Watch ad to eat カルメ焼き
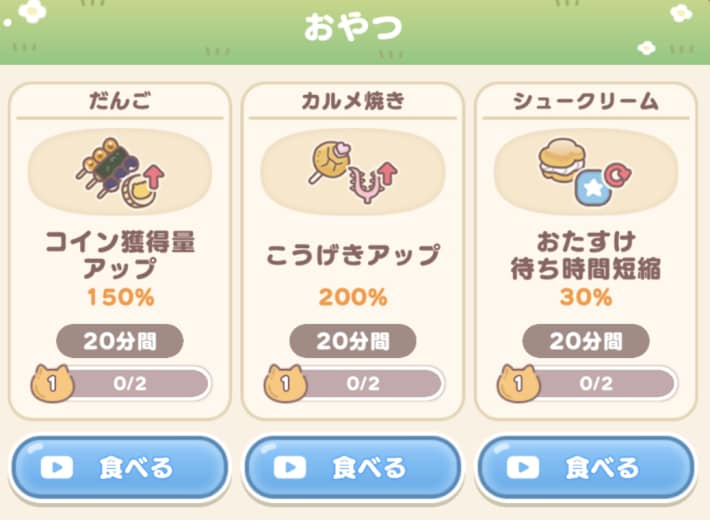The image size is (710, 520). 353,467
